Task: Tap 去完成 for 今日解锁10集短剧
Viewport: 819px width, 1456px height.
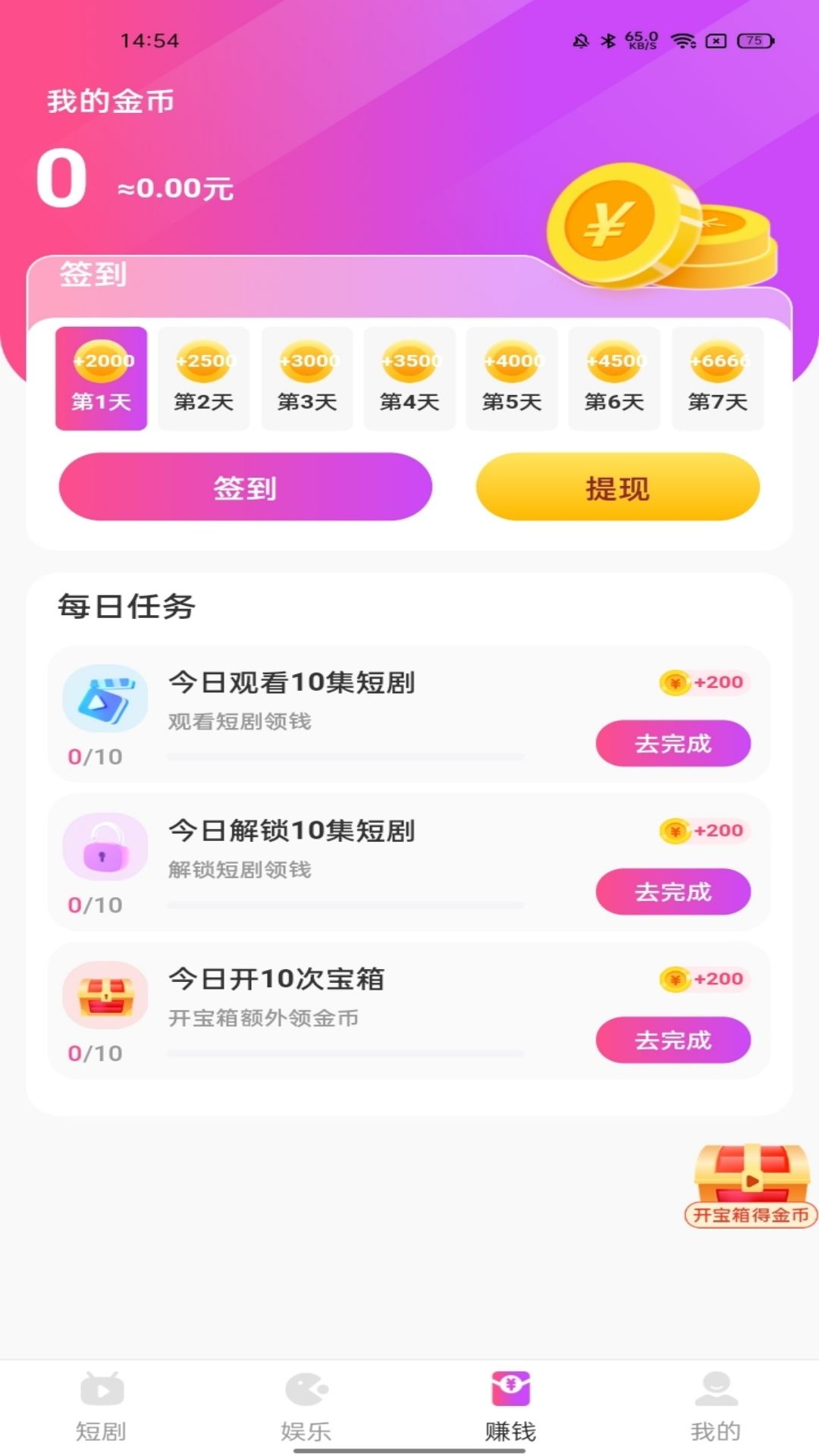Action: [x=673, y=892]
